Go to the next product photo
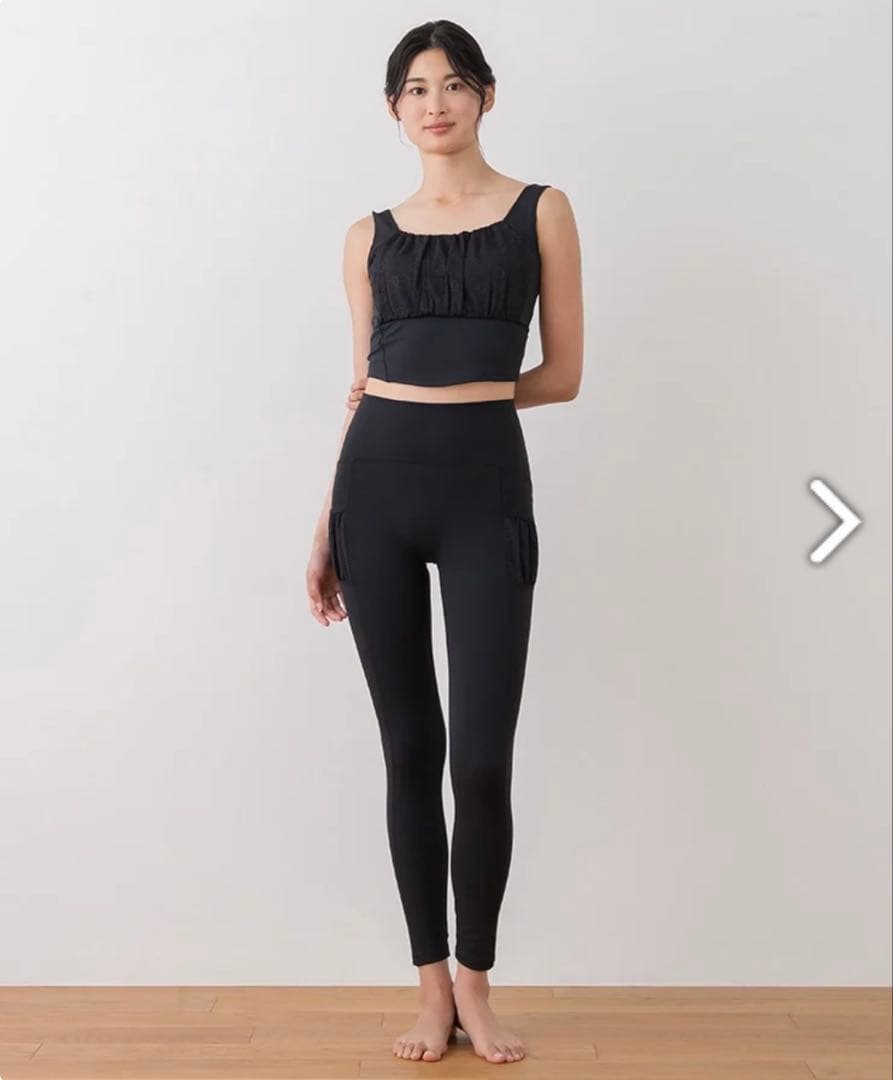893x1080 pixels. 835,521
